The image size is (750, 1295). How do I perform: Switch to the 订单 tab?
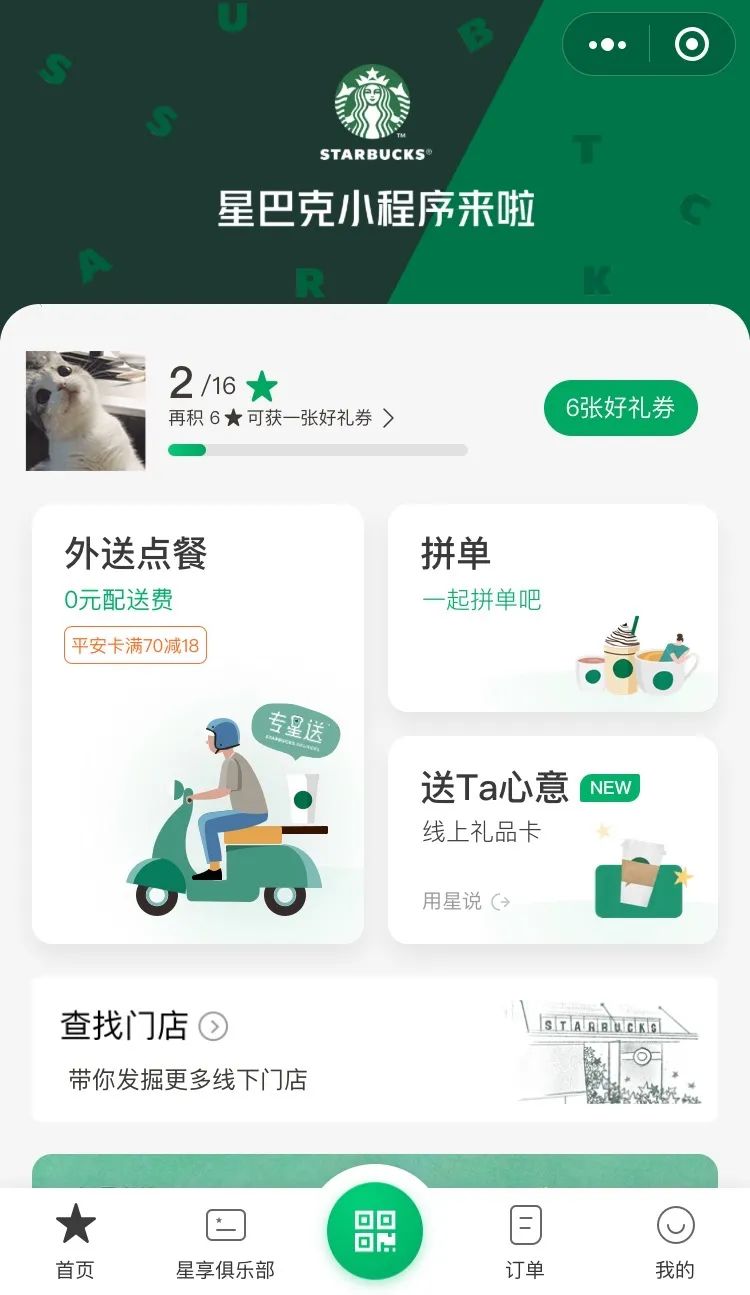525,1241
